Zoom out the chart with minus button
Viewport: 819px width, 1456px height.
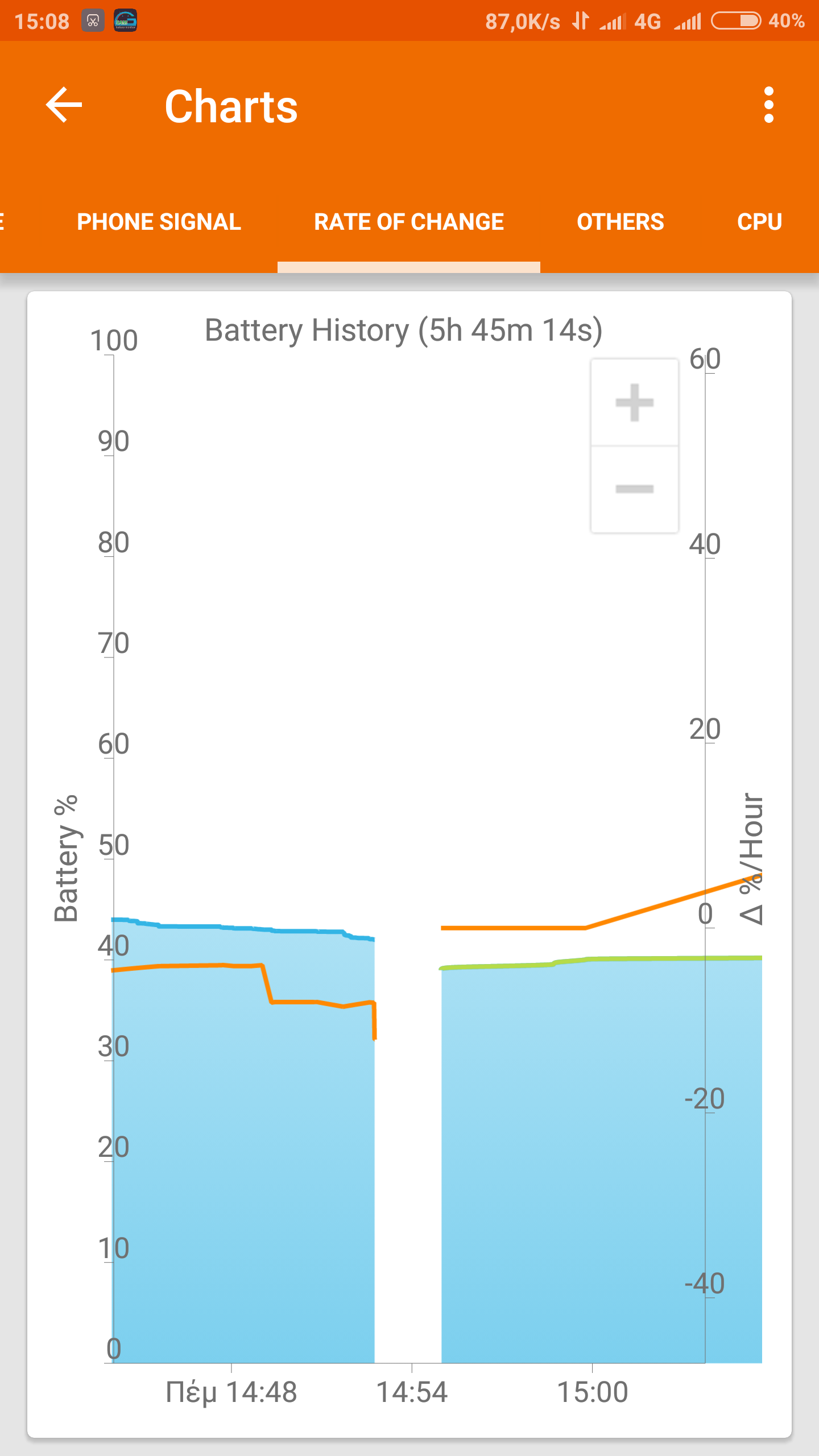coord(634,489)
